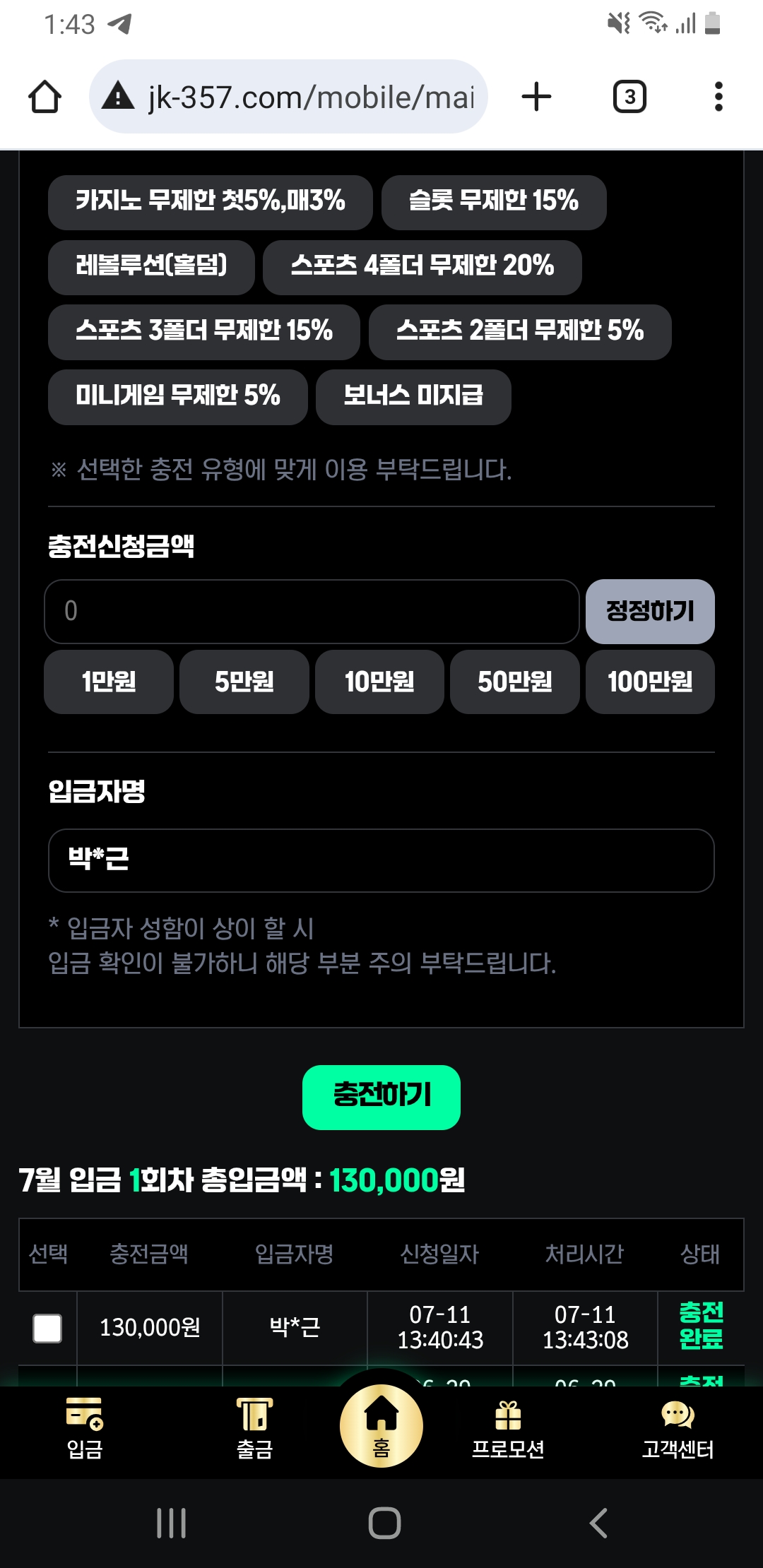Open the browser overflow menu

point(718,97)
